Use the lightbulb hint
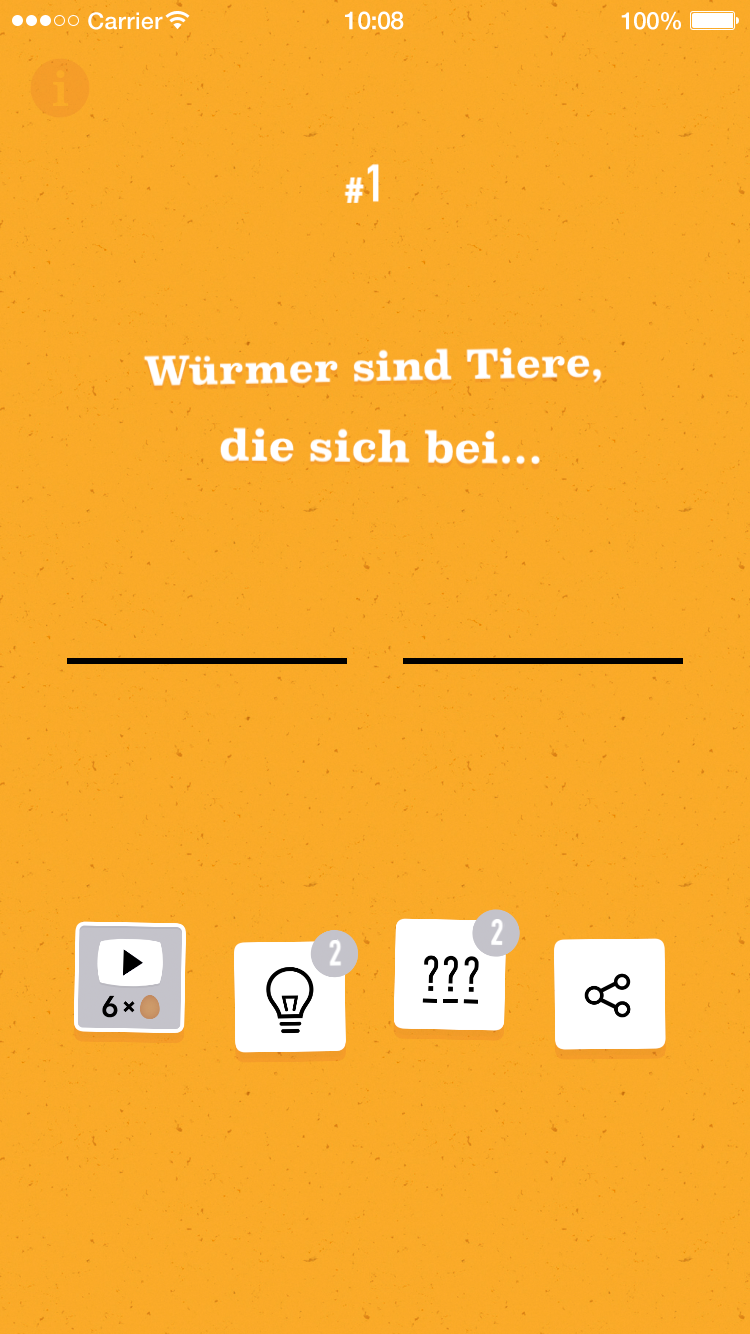Image resolution: width=750 pixels, height=1334 pixels. pos(290,997)
